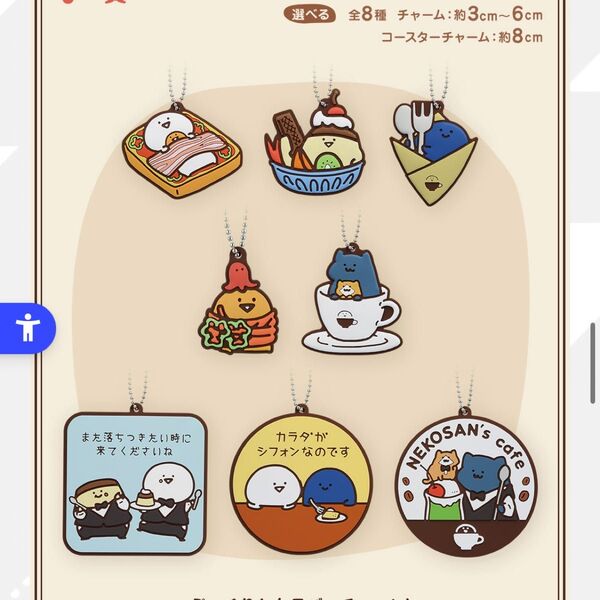Open the accessibility options widget
This screenshot has width=600, height=600.
tap(26, 328)
